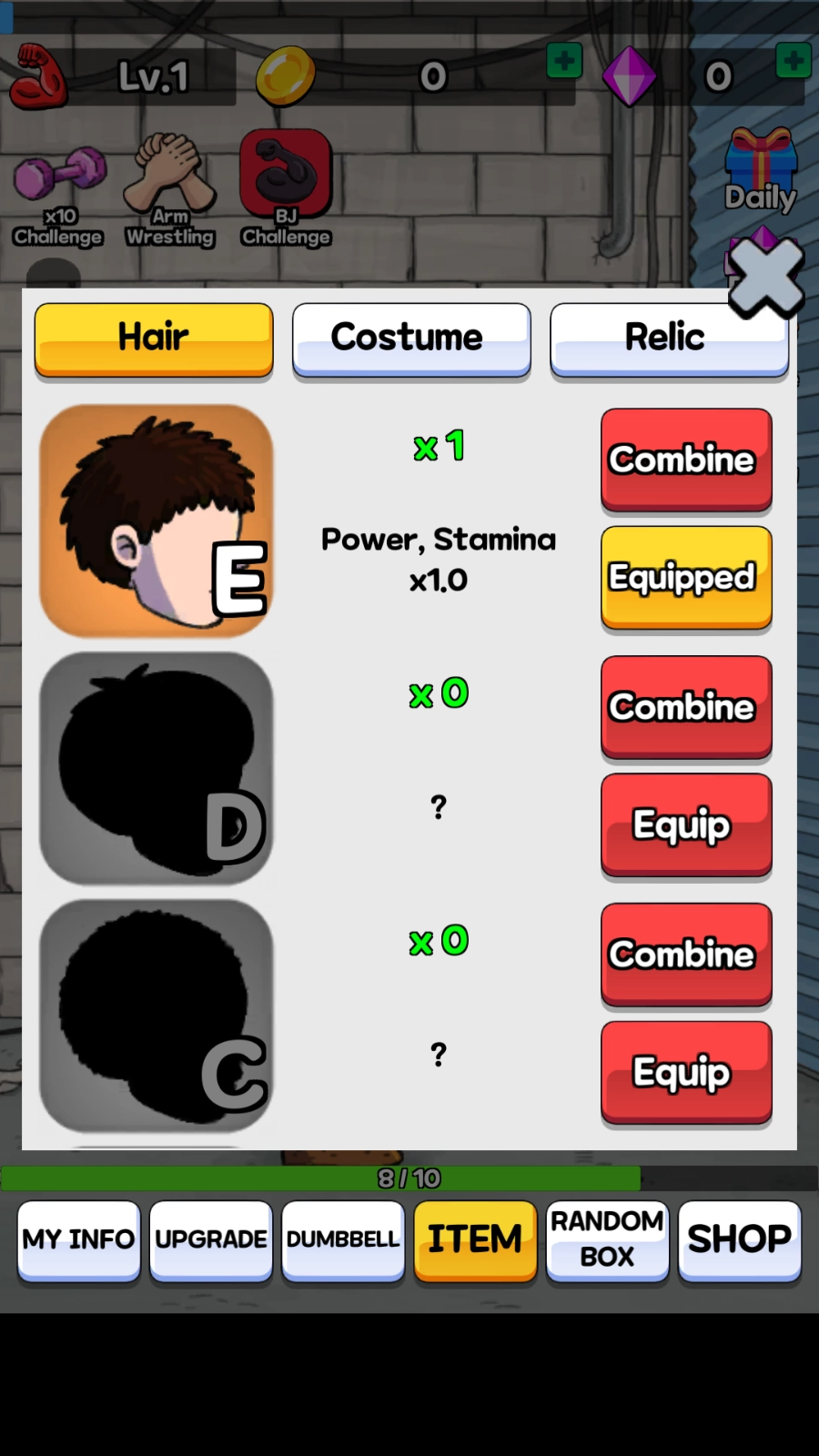Screen dimensions: 819x1456
Task: Equip the C-rank hair
Action: (x=686, y=1072)
